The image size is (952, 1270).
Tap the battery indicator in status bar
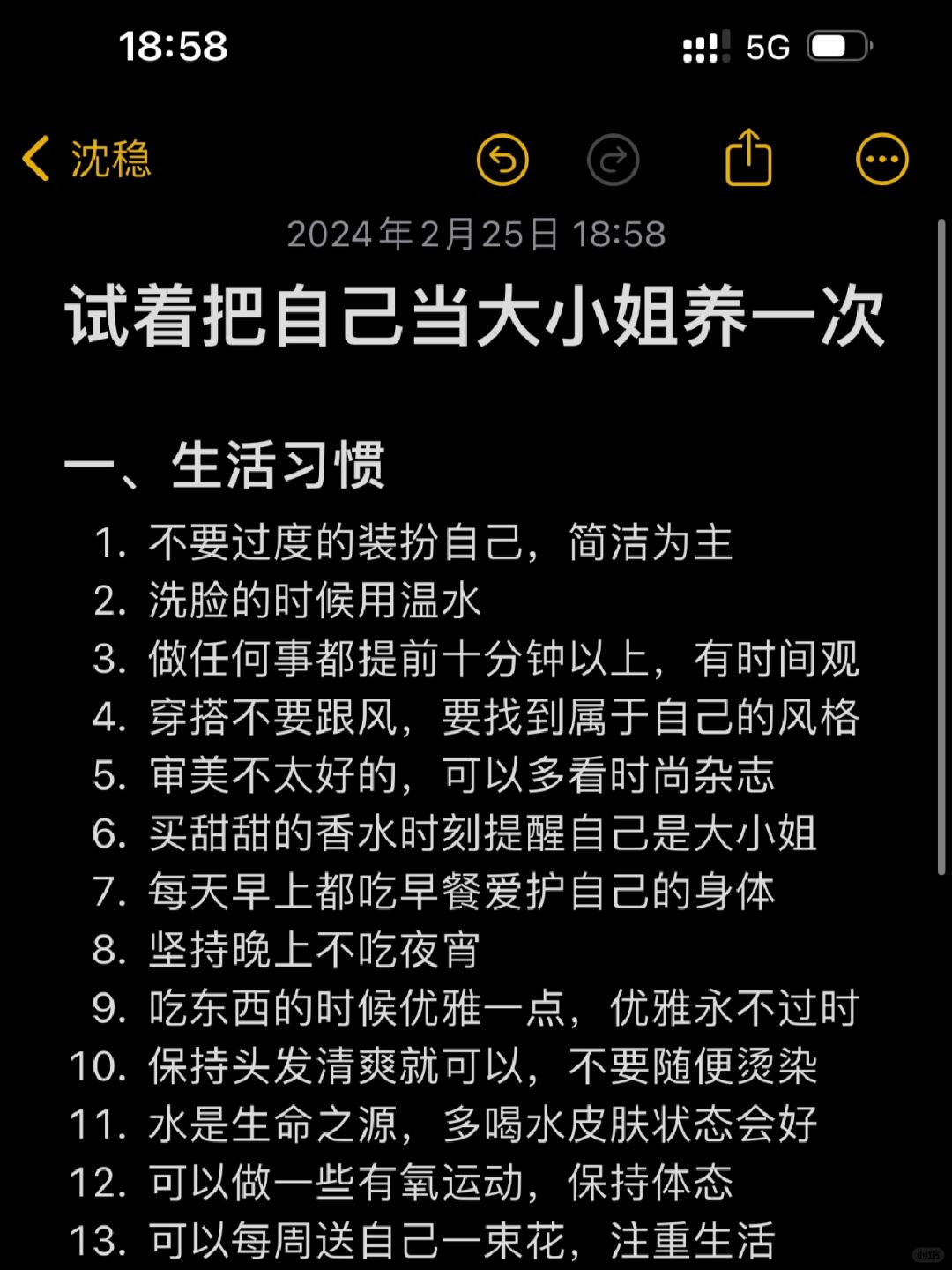(836, 46)
